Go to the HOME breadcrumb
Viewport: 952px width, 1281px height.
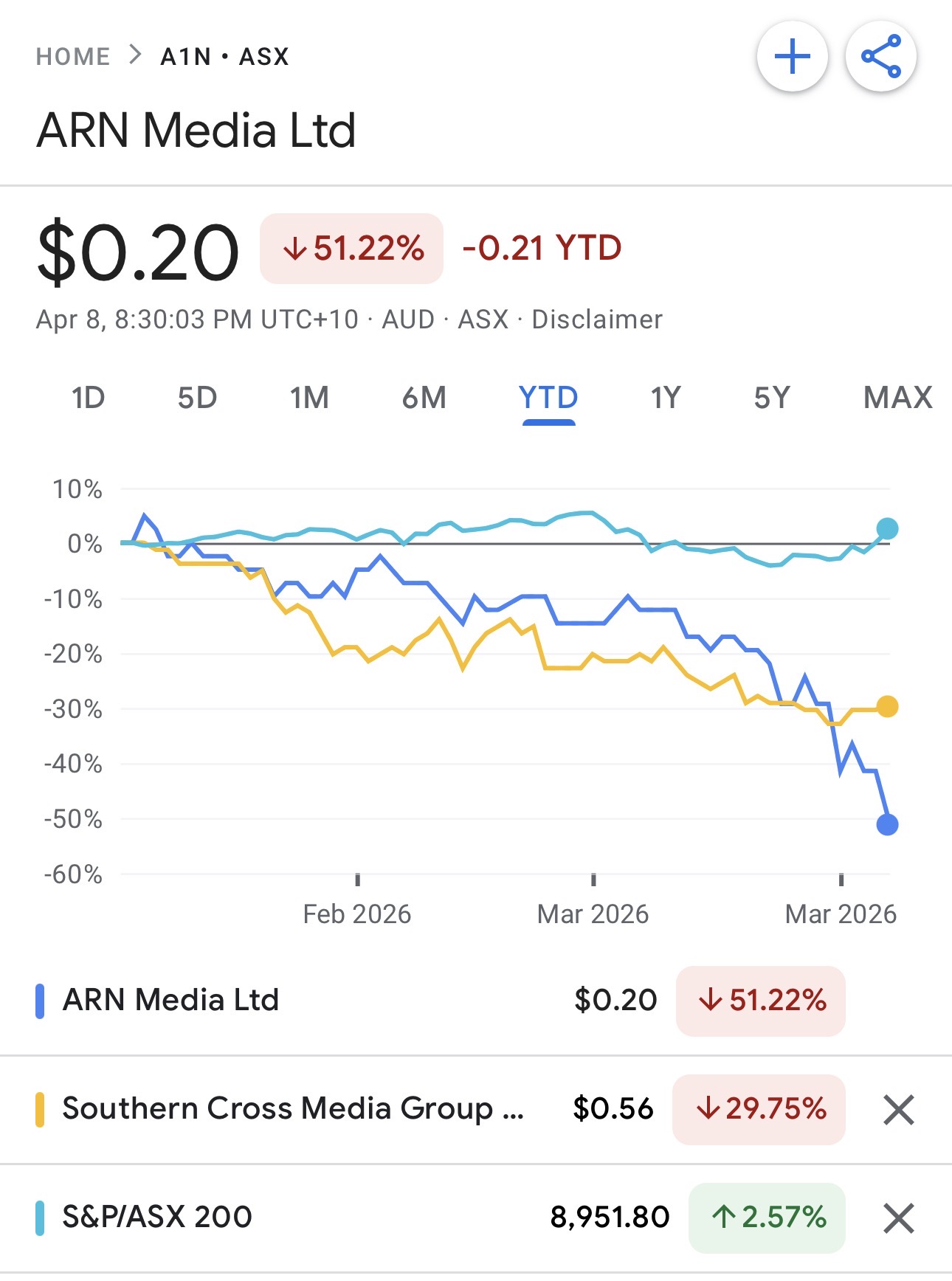click(x=73, y=57)
